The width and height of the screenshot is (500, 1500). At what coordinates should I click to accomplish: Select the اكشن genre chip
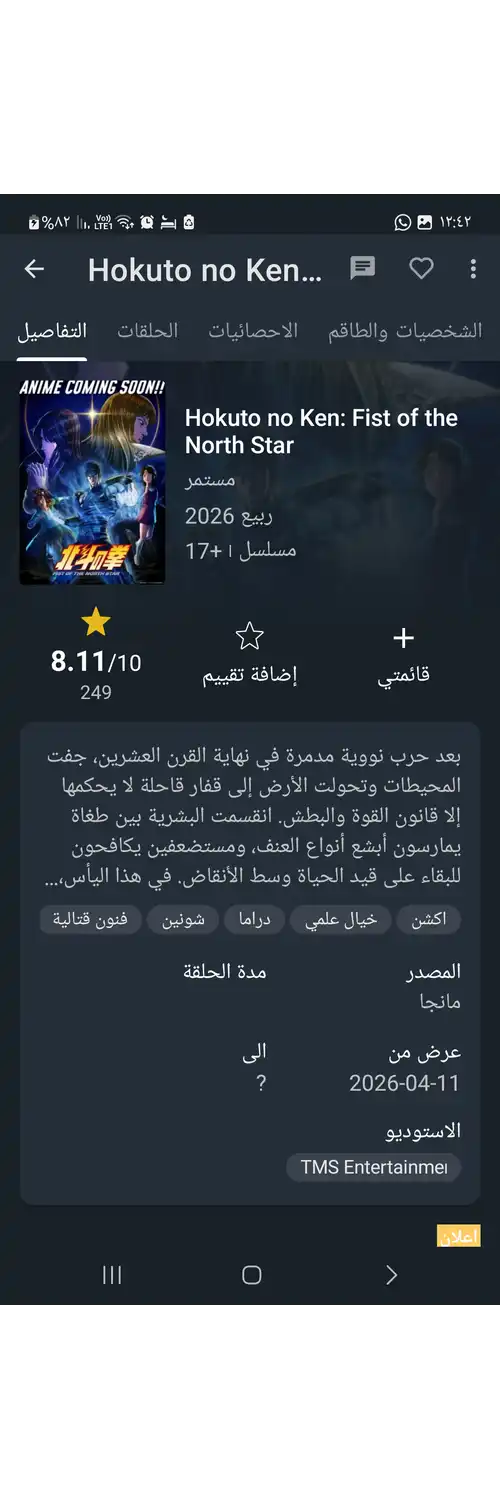tap(429, 919)
